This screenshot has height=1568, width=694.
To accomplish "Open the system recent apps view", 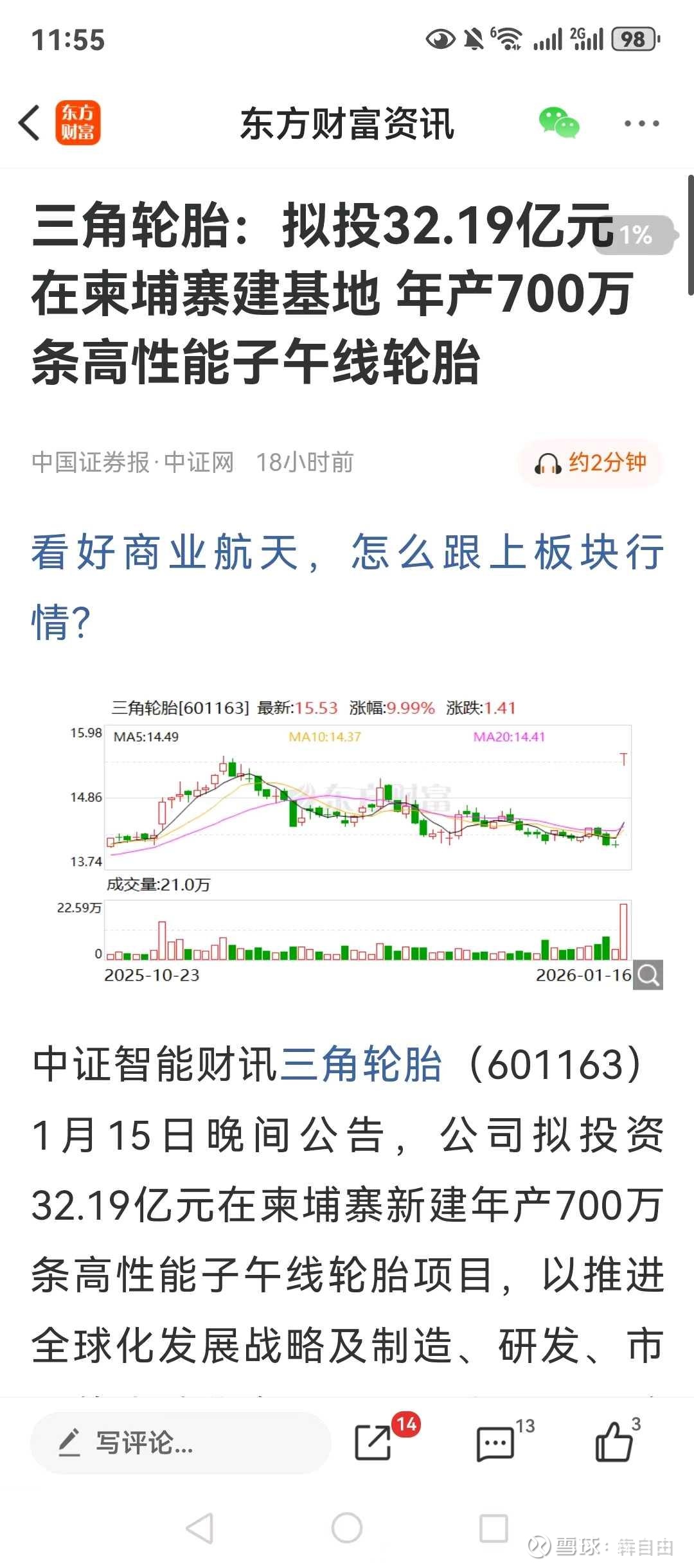I will tap(494, 1528).
